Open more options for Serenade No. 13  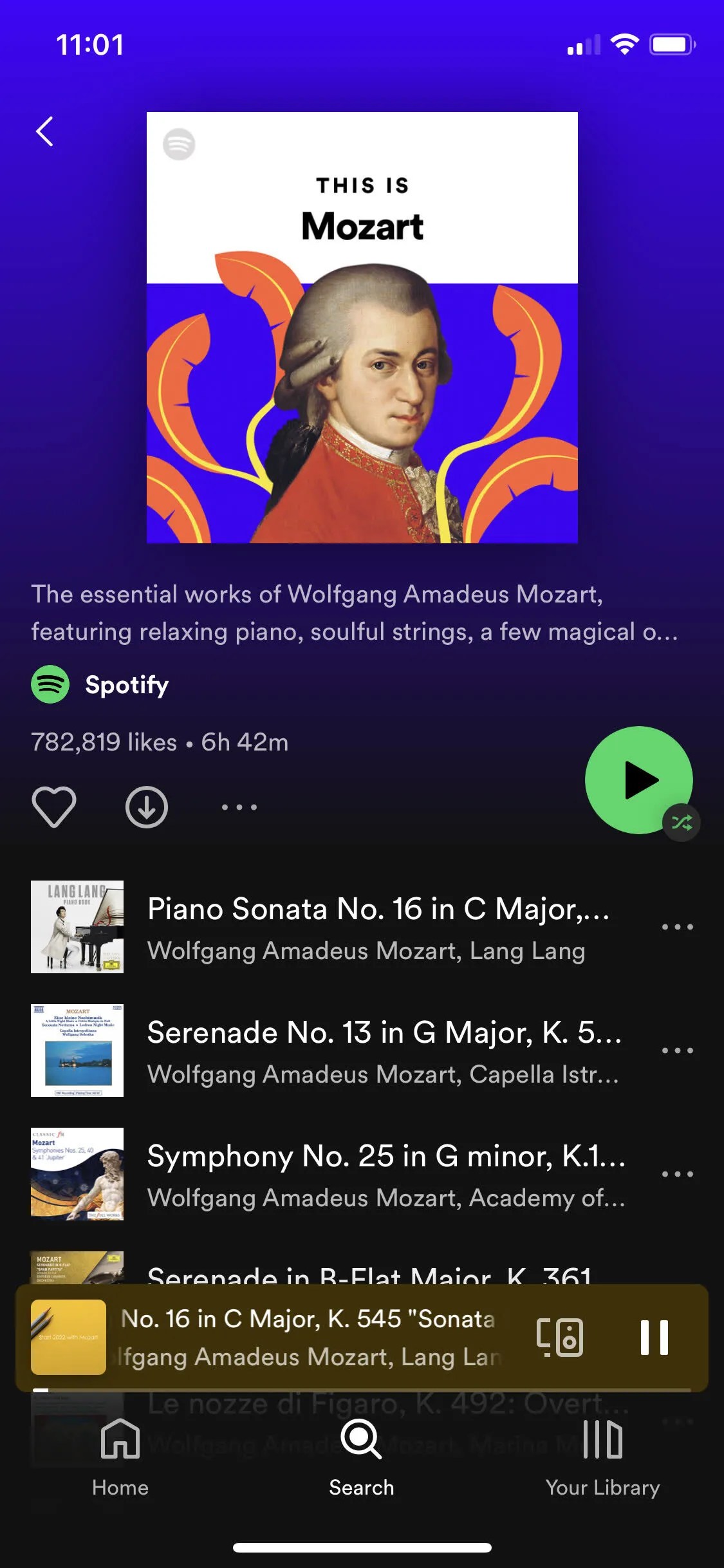[677, 1050]
